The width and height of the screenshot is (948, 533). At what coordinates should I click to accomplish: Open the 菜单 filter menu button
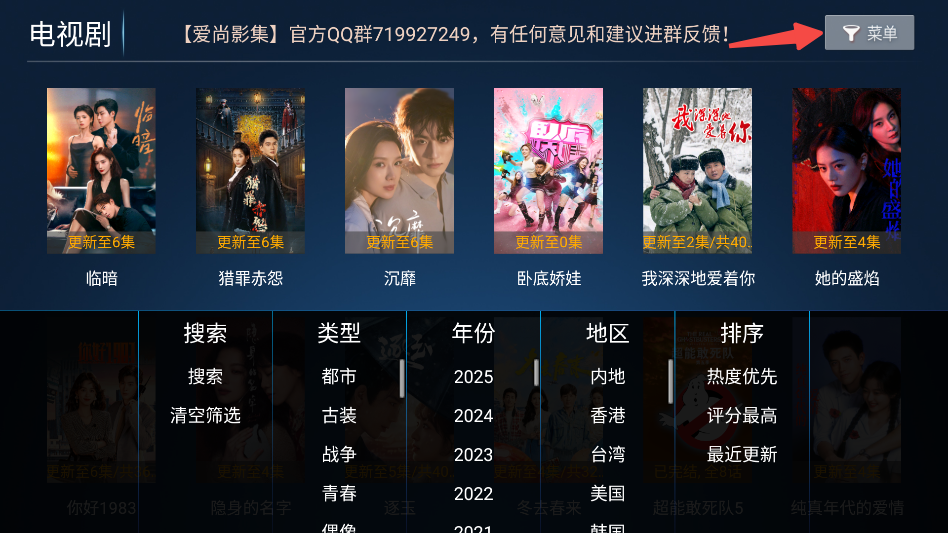(x=869, y=33)
